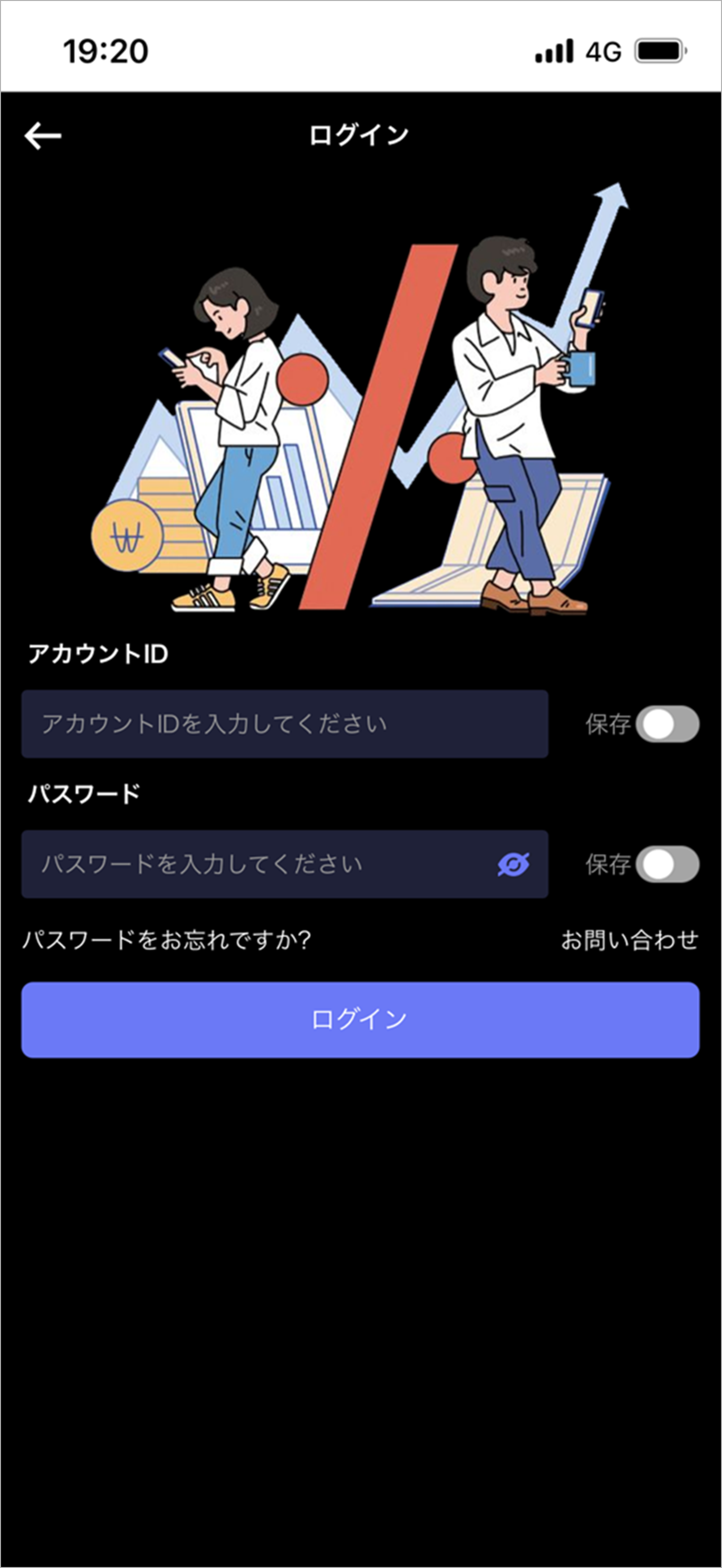Open パスワードをお忘れですか? link

pyautogui.click(x=166, y=940)
